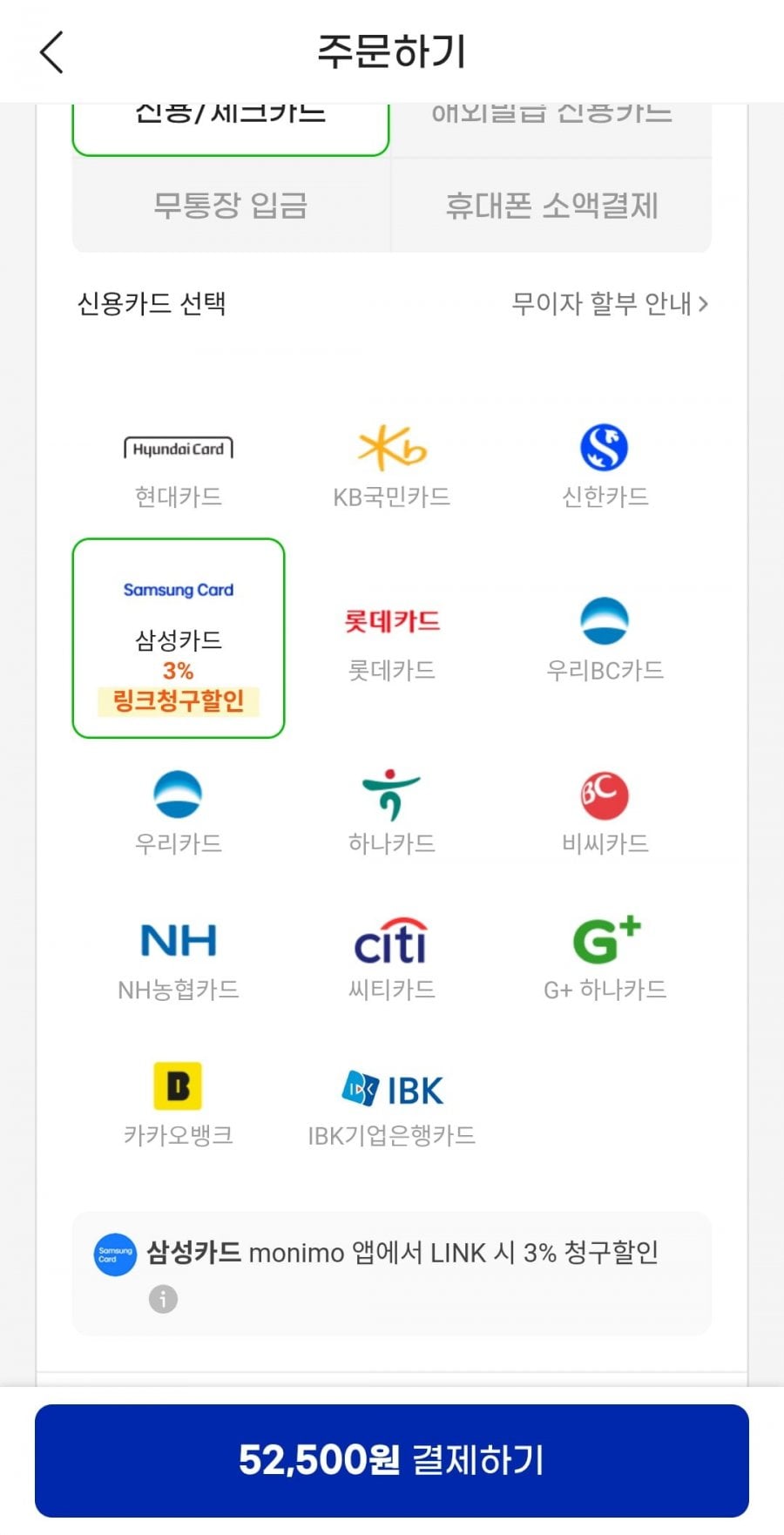This screenshot has width=784, height=1535.
Task: Tap the 삼성카드 3% 링크청구할인 option
Action: click(179, 639)
